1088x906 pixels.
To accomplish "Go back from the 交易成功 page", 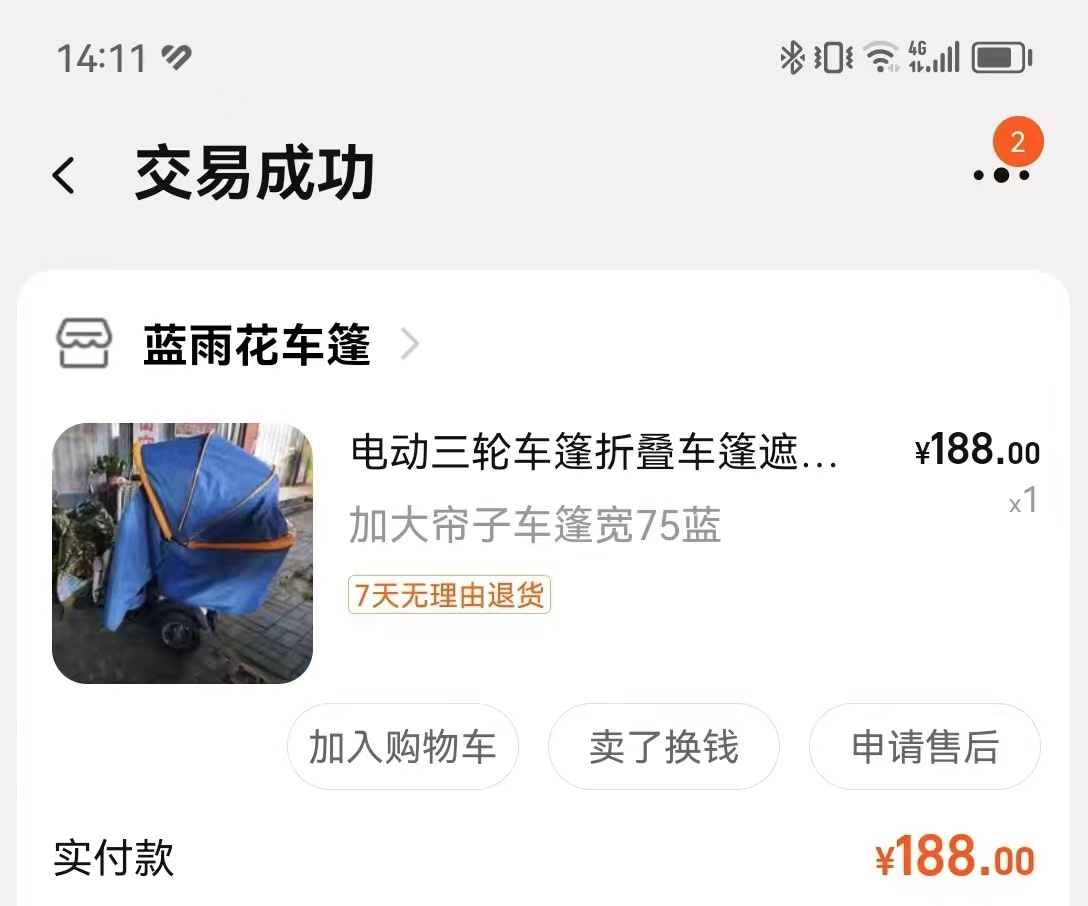I will [x=64, y=176].
